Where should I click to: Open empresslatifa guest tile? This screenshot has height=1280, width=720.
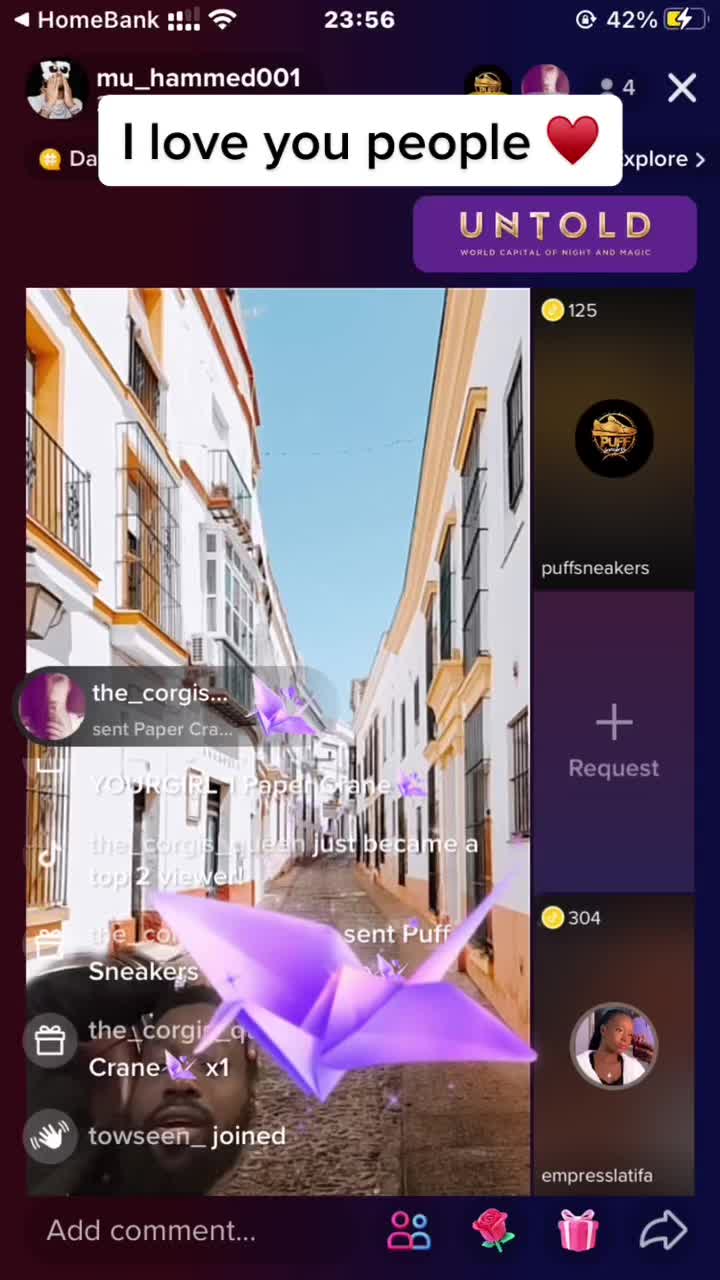614,1044
